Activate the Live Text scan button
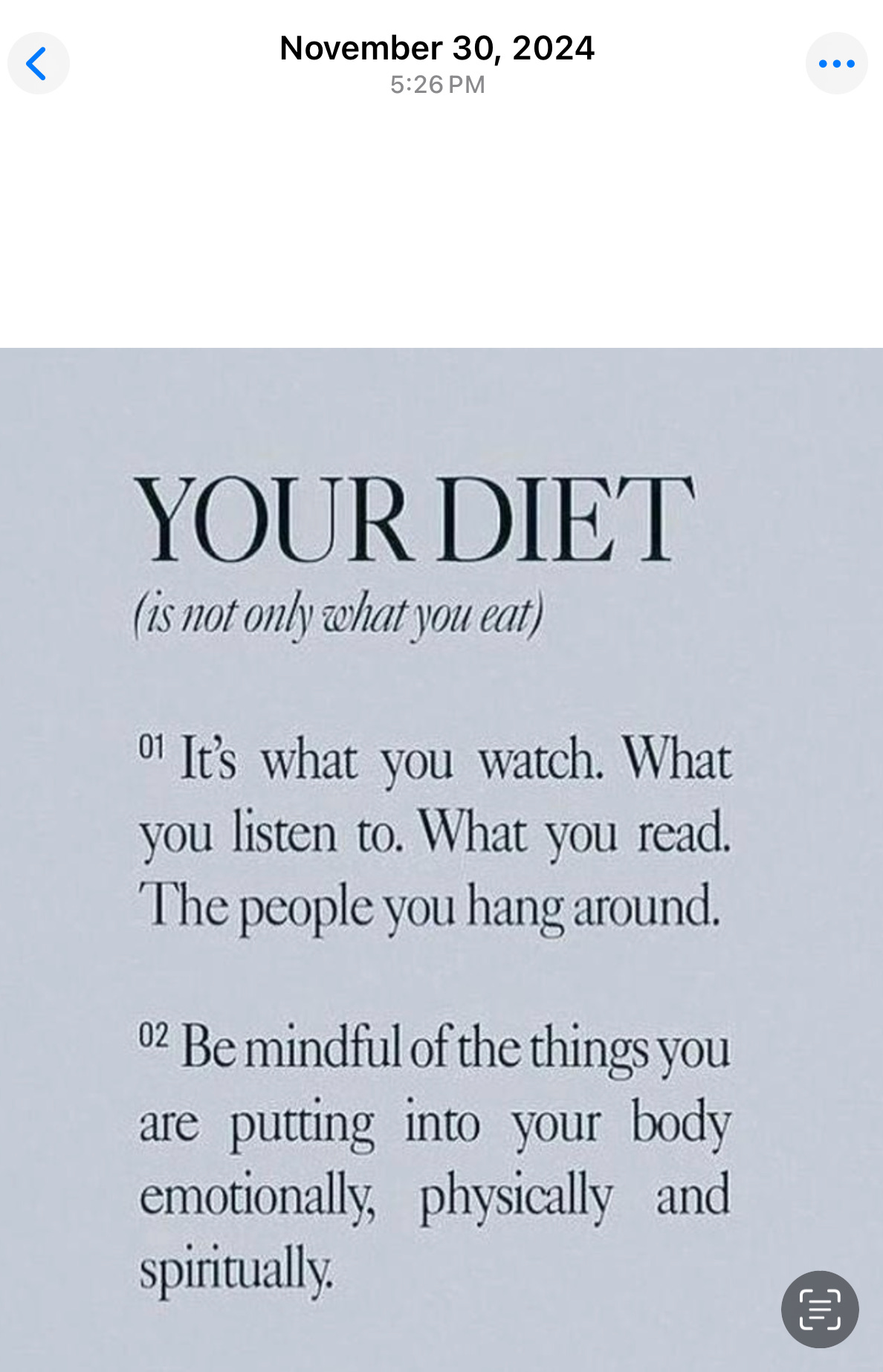Screen dimensions: 883x1372 (x=820, y=1309)
